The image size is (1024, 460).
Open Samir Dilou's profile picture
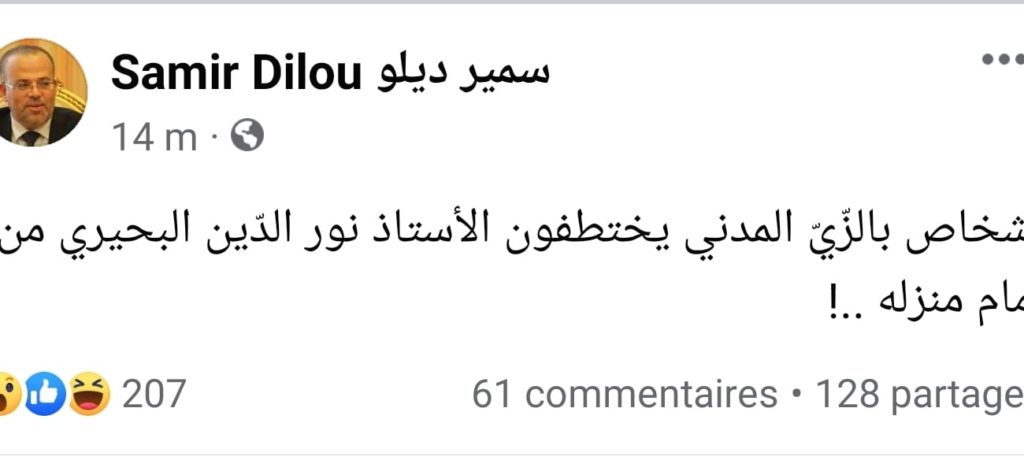point(44,93)
